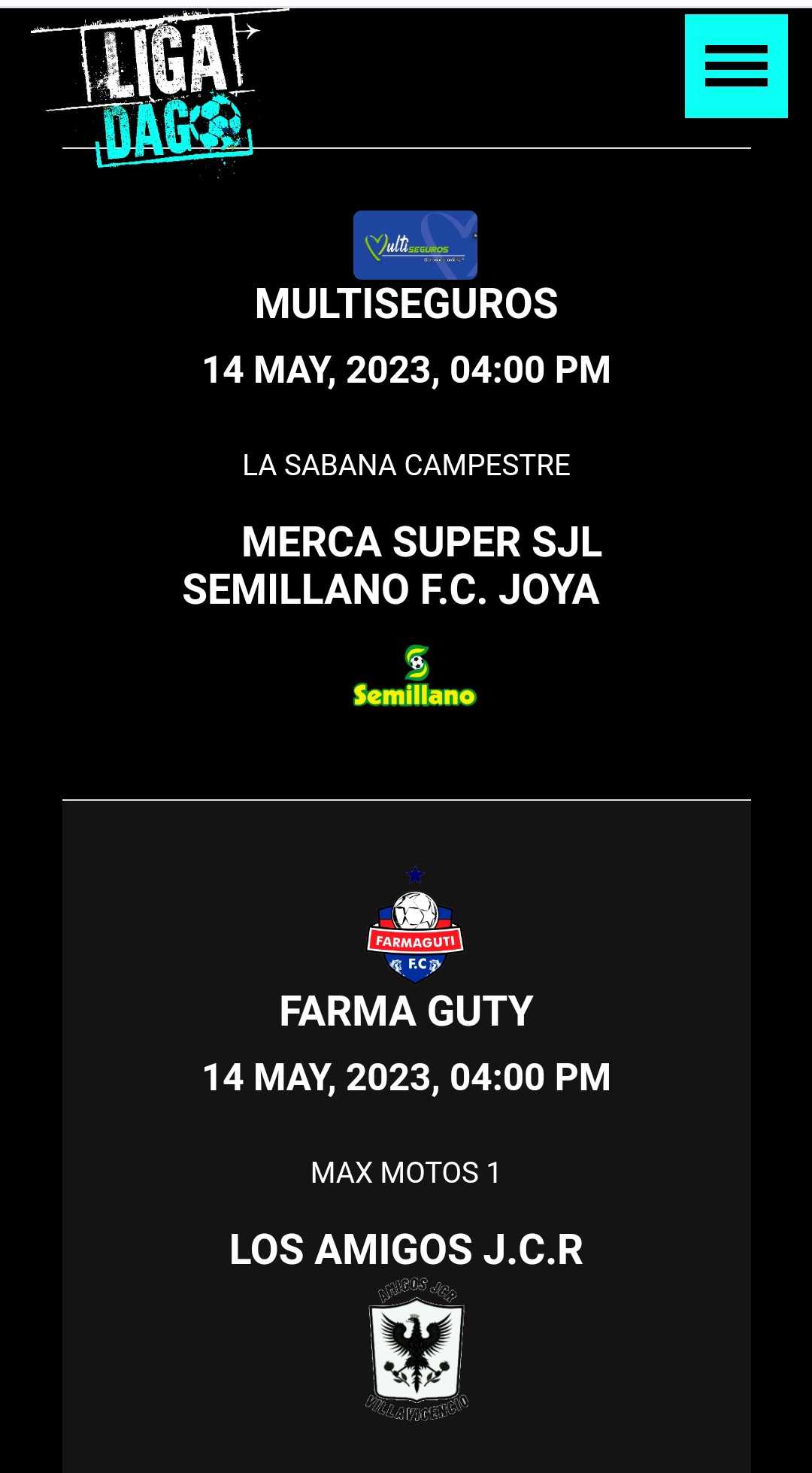This screenshot has height=1473, width=812.
Task: Open the Multiseguros team page
Action: tap(406, 304)
